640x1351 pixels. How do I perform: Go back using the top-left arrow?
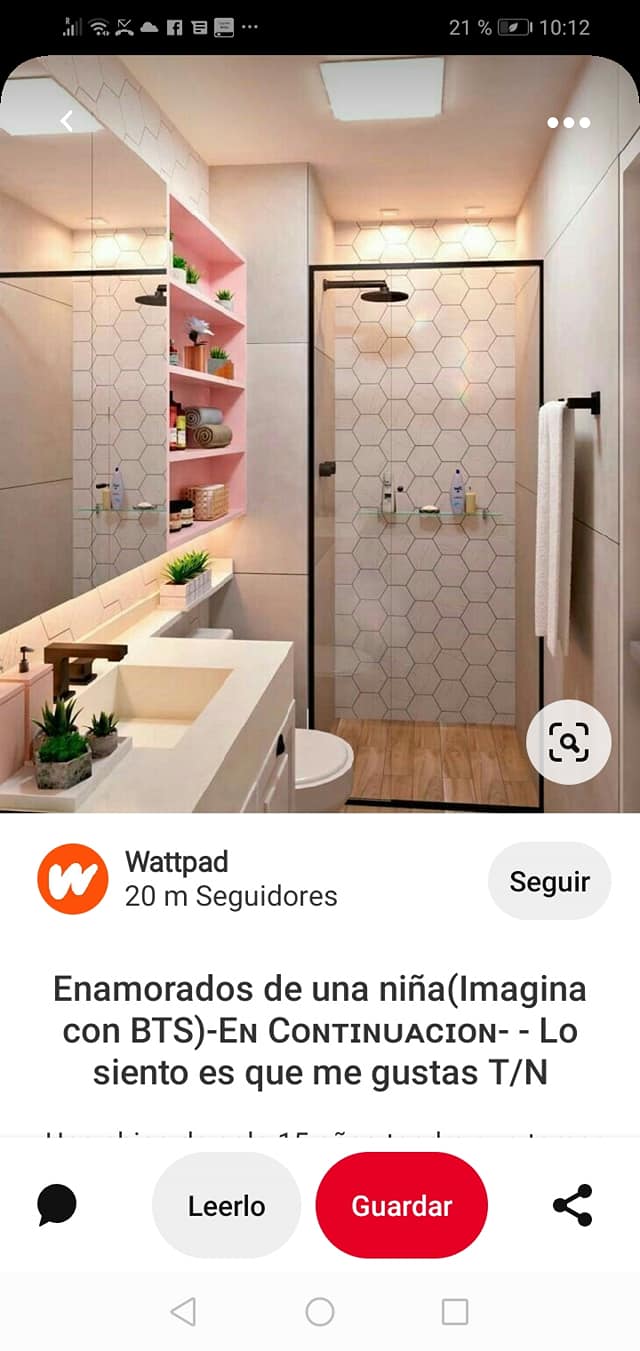click(67, 122)
